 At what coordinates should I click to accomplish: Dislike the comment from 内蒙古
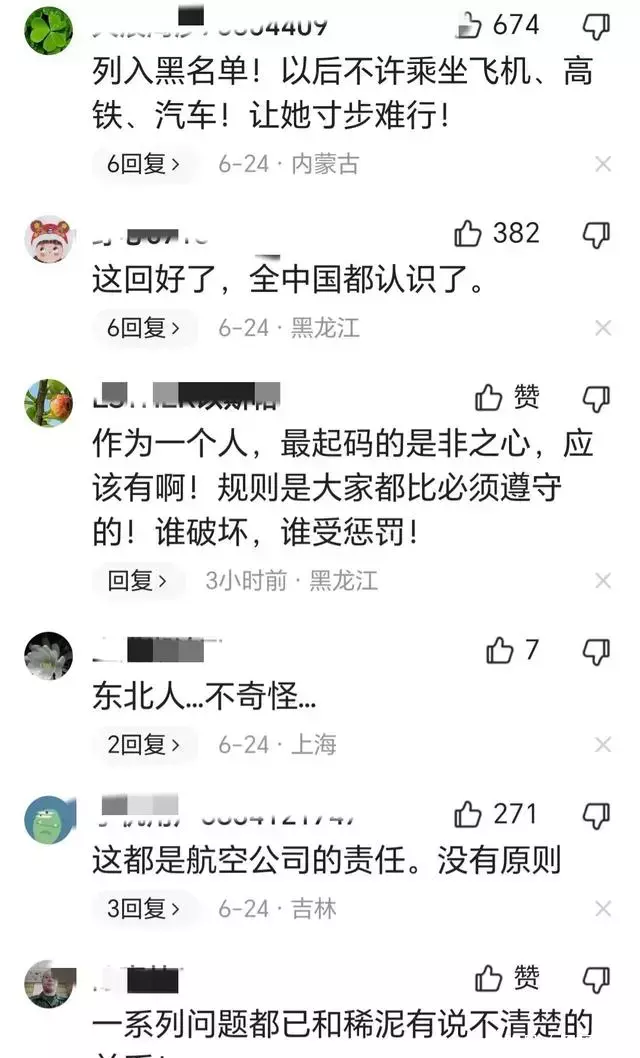point(596,24)
